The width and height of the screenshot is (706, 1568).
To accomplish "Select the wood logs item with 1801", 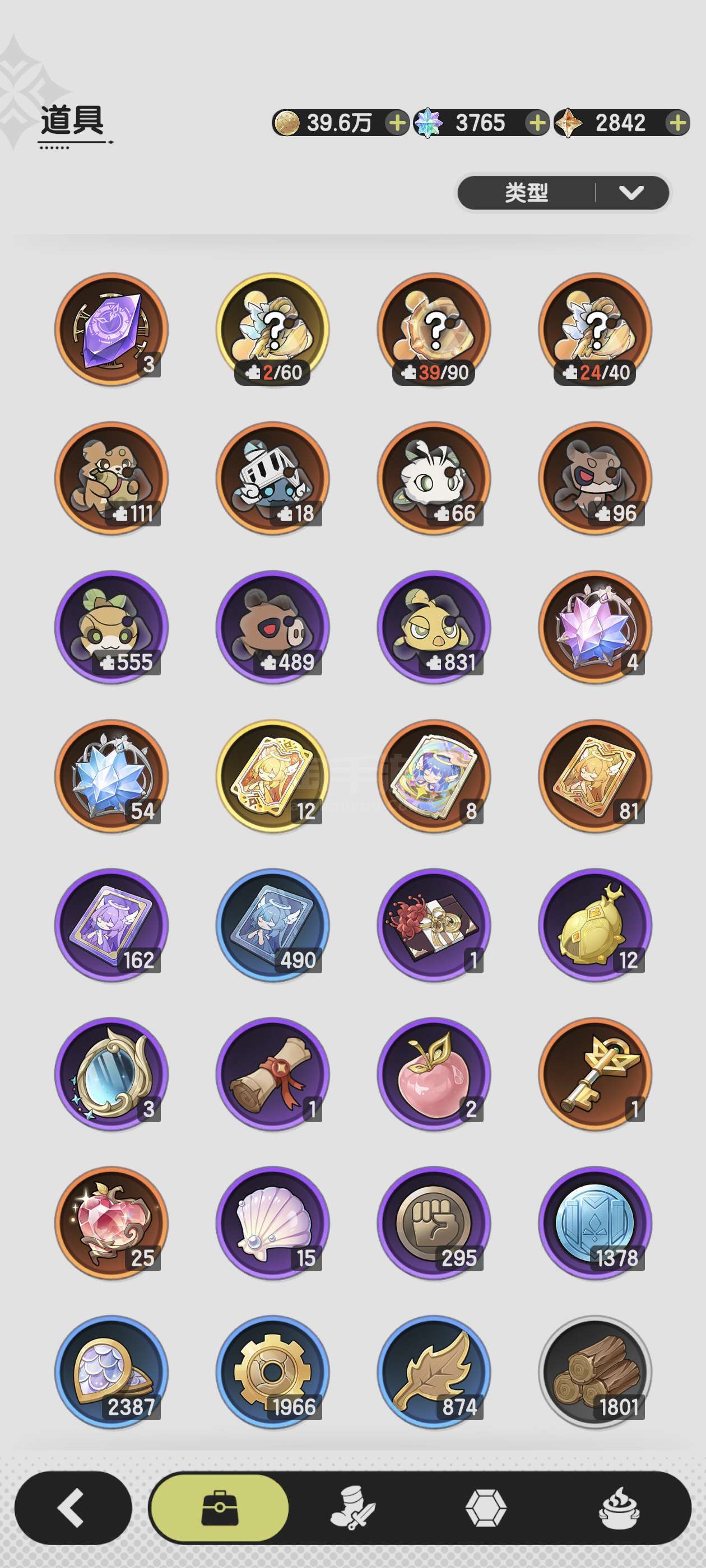I will click(596, 1373).
